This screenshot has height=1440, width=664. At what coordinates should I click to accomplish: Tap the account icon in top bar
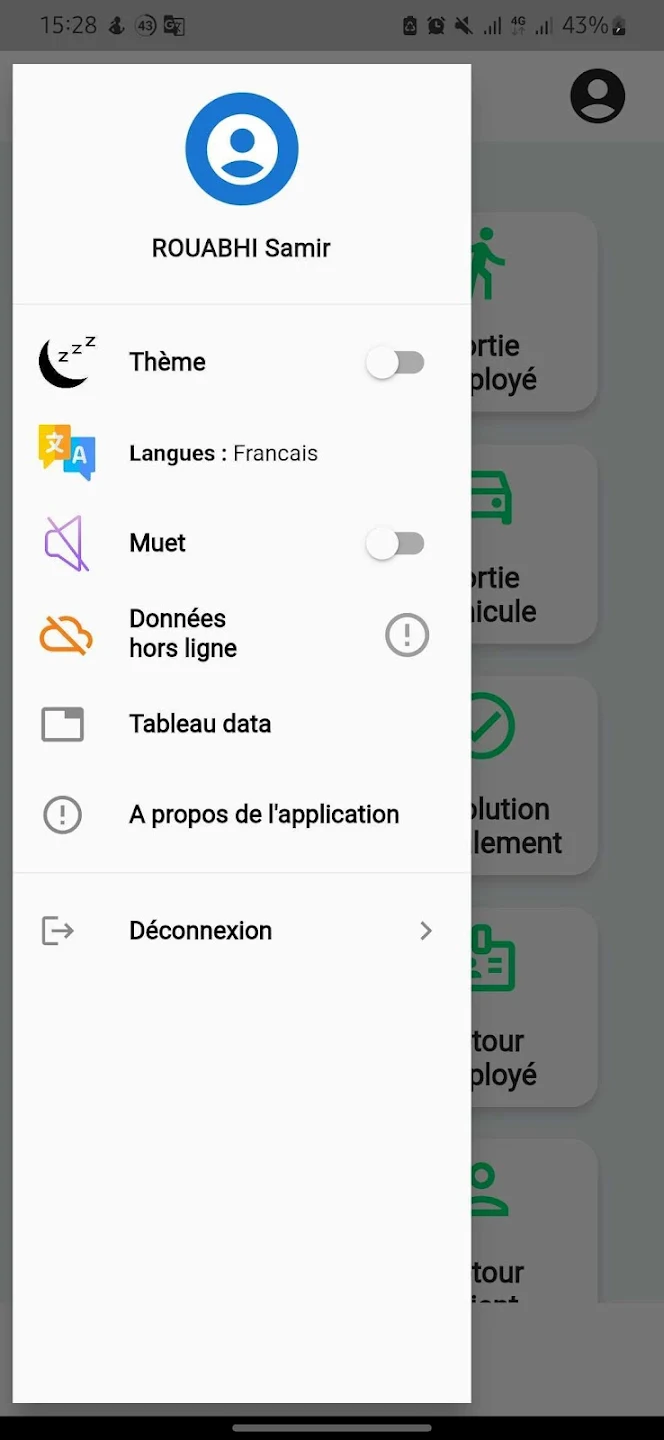597,96
